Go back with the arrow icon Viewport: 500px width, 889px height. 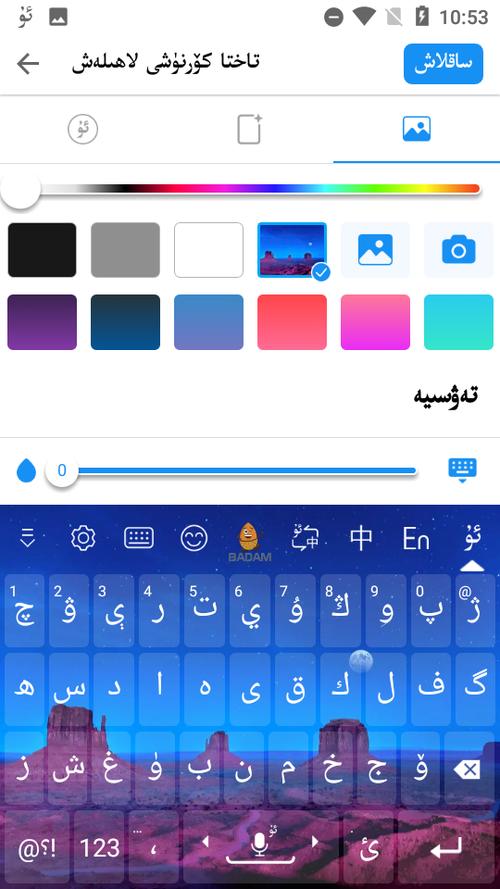pyautogui.click(x=28, y=64)
